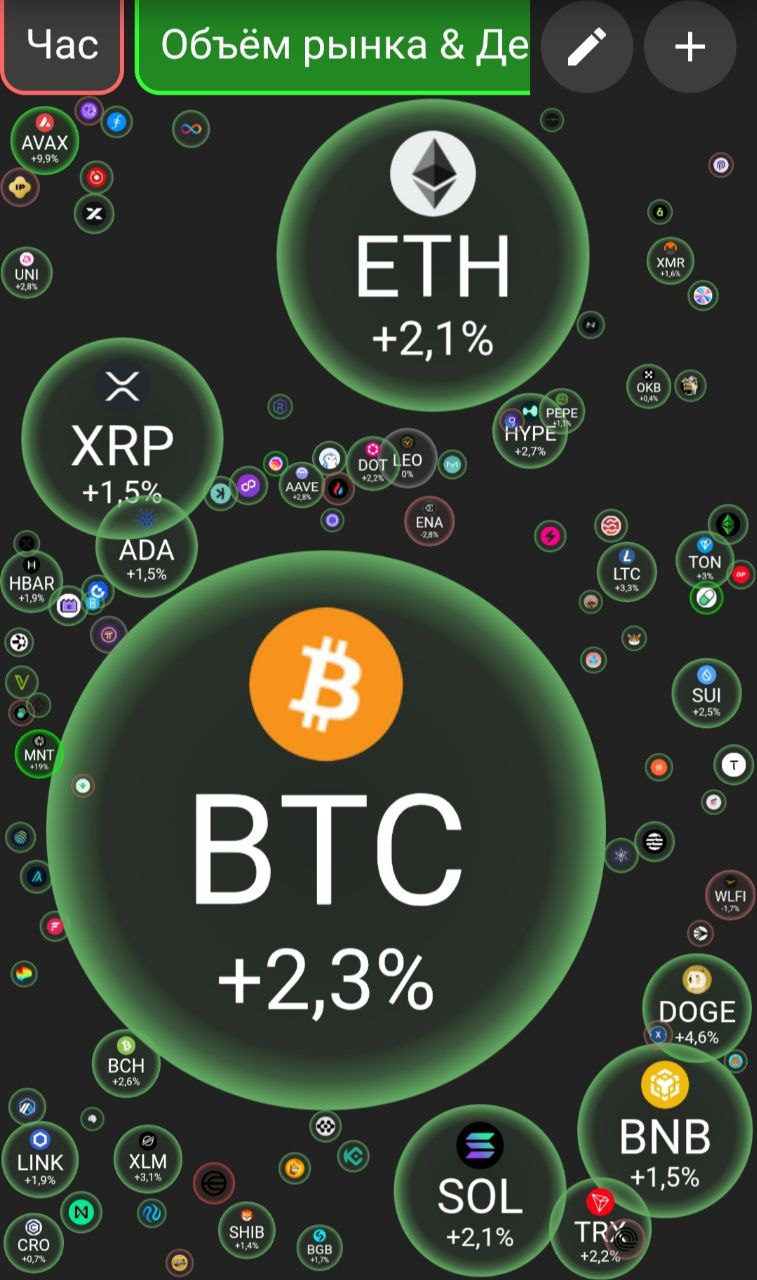This screenshot has height=1280, width=757.
Task: Select the XLM bubble
Action: 148,1160
